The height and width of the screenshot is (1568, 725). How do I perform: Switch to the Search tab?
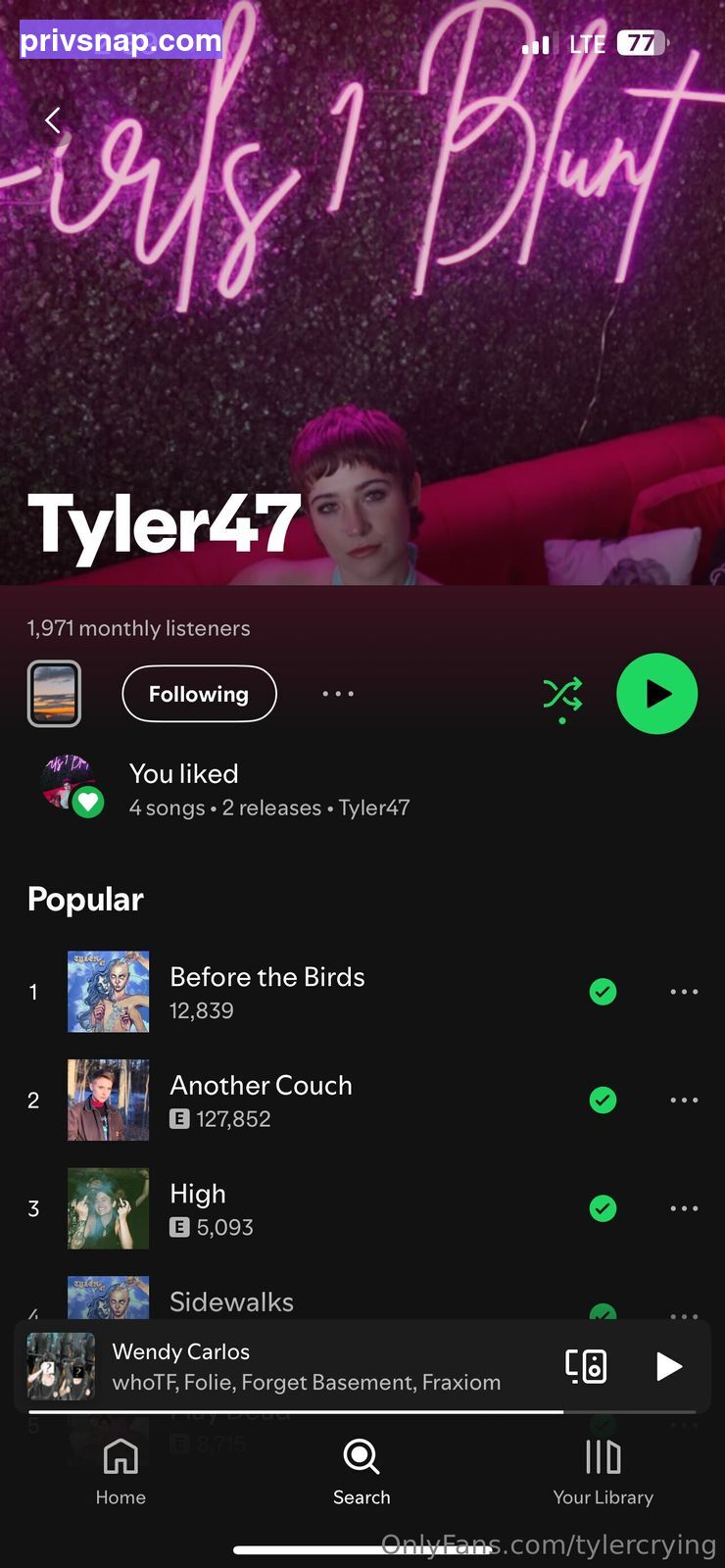point(362,1472)
